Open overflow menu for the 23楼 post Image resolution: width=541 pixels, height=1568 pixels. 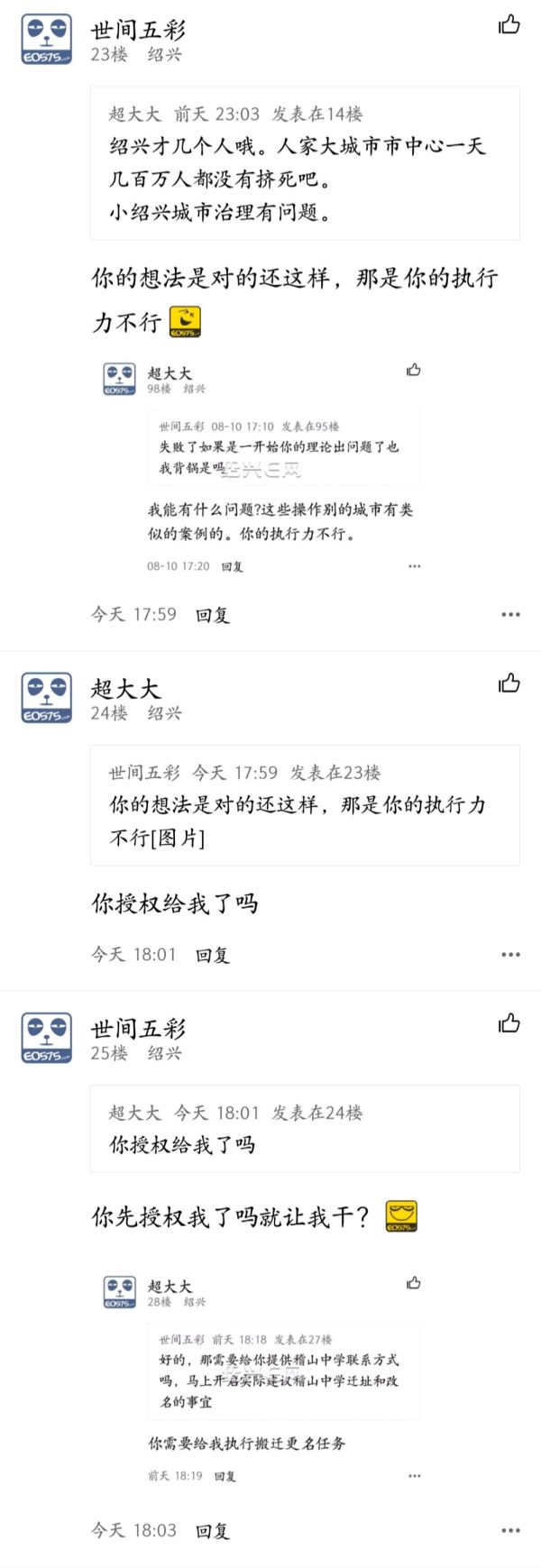click(510, 614)
